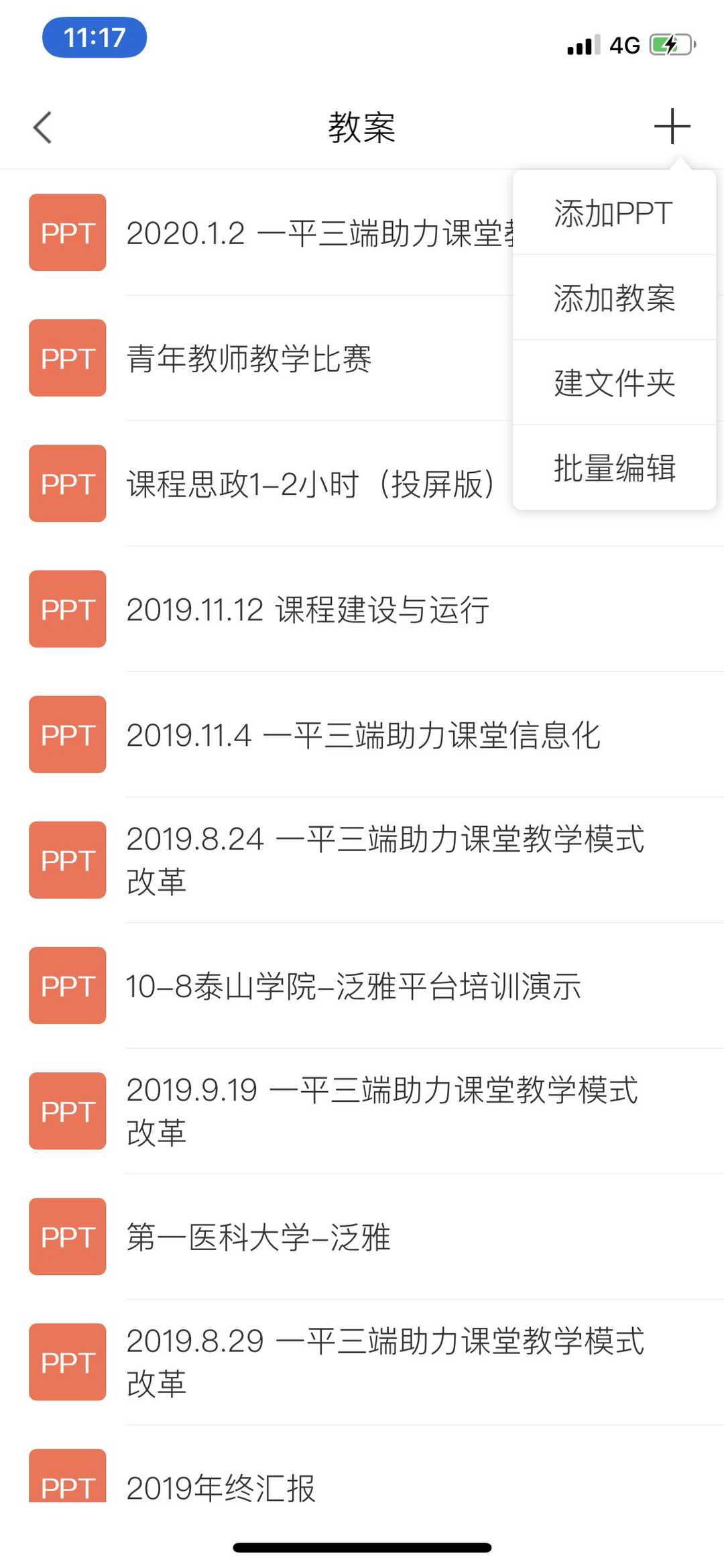Open 2019.11.12 课程建设与运行

point(308,610)
